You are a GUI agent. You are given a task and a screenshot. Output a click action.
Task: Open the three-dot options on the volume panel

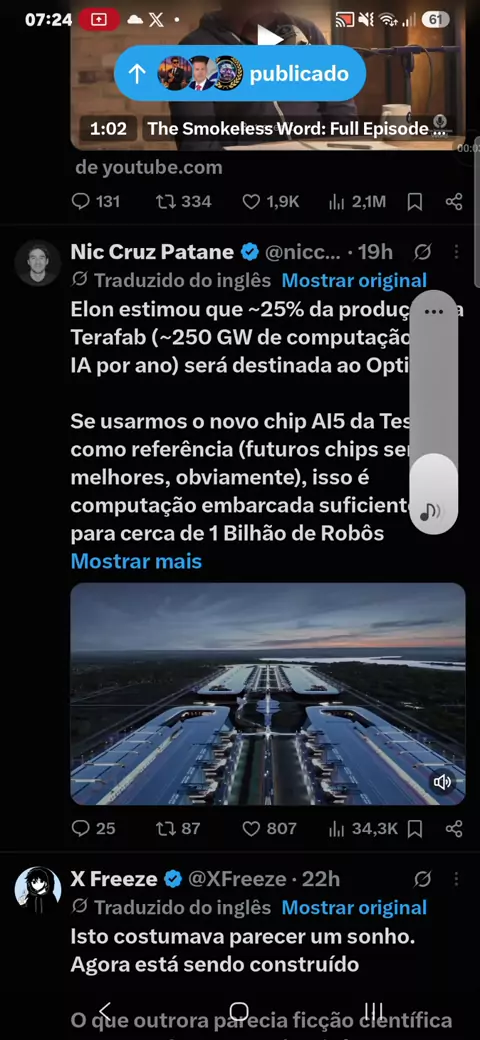point(434,312)
